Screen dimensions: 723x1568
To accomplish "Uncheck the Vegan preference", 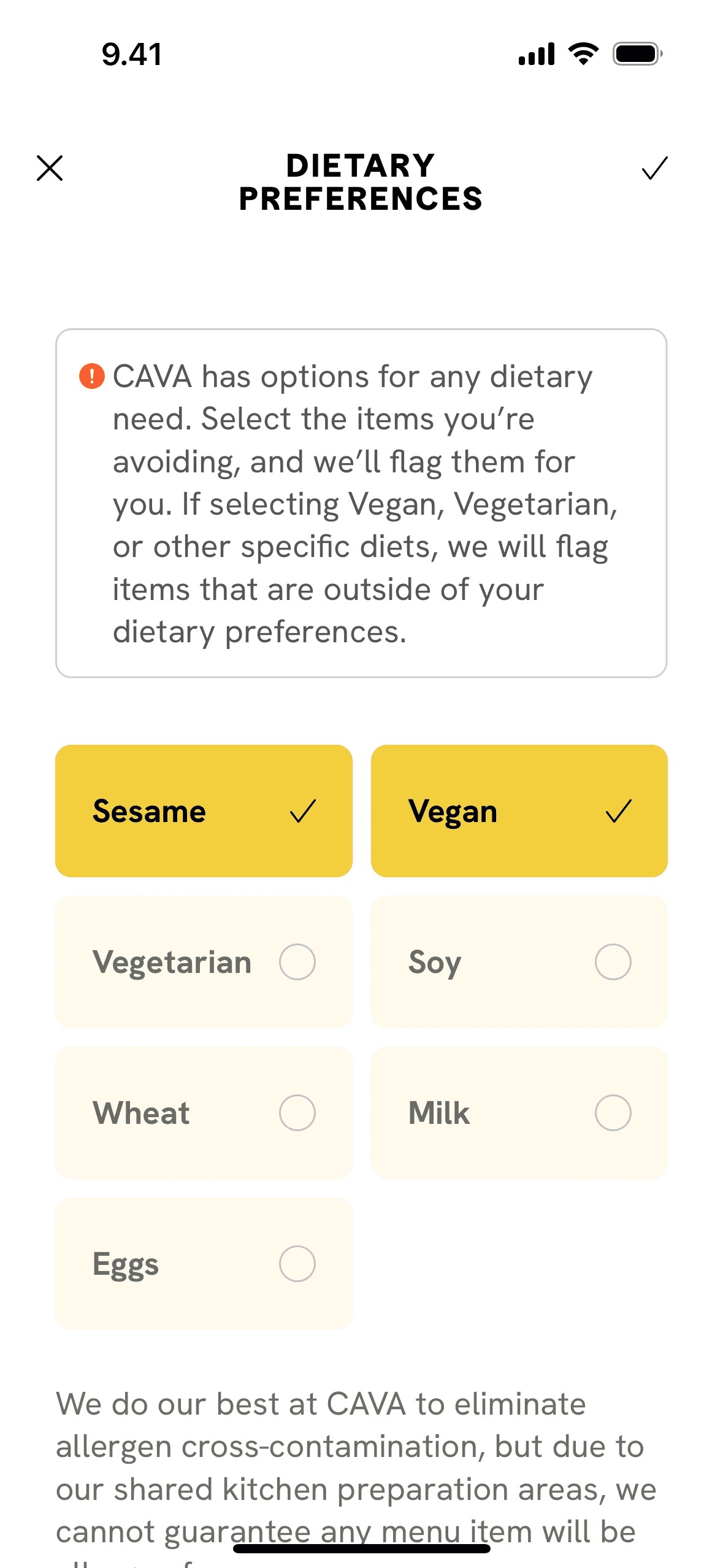I will (x=519, y=810).
